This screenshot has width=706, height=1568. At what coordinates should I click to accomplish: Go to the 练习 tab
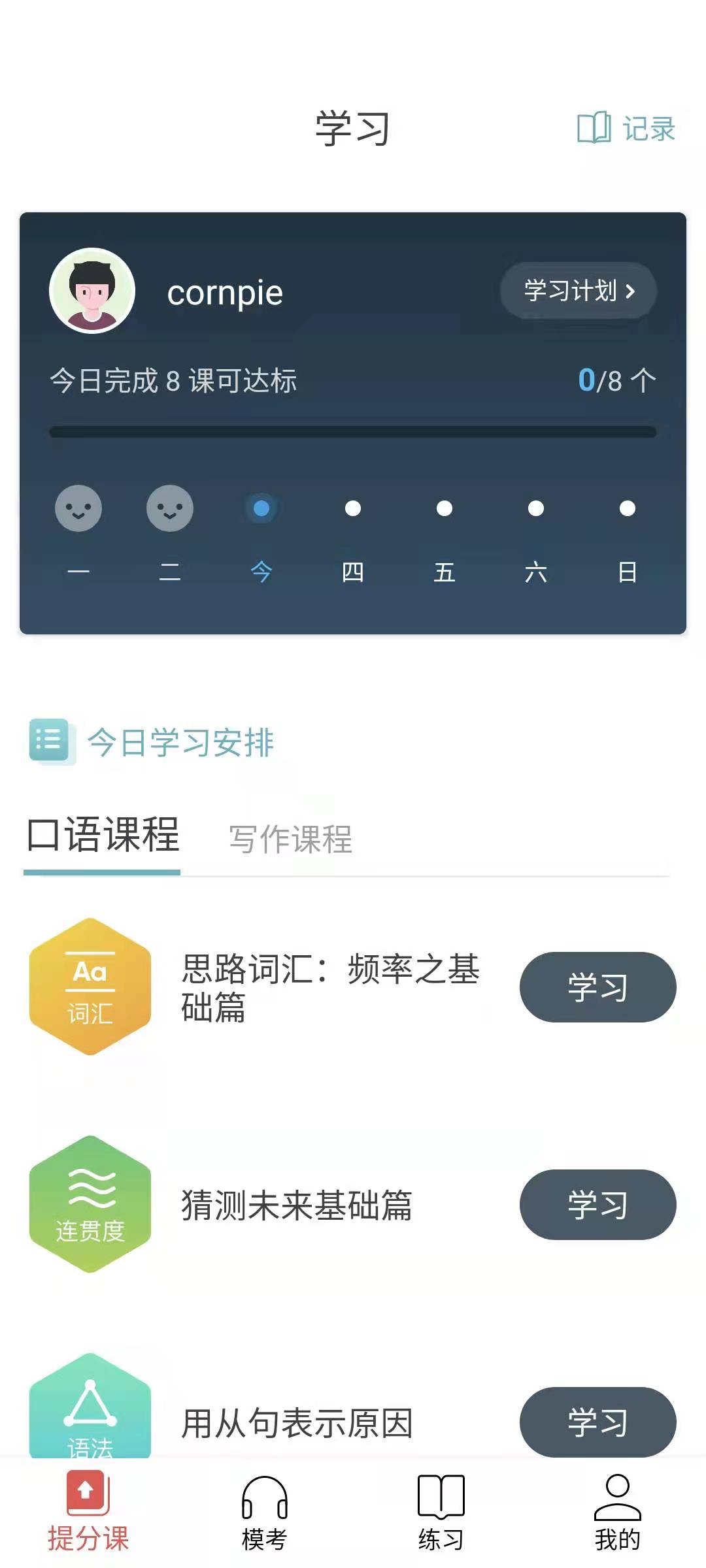coord(441,1512)
